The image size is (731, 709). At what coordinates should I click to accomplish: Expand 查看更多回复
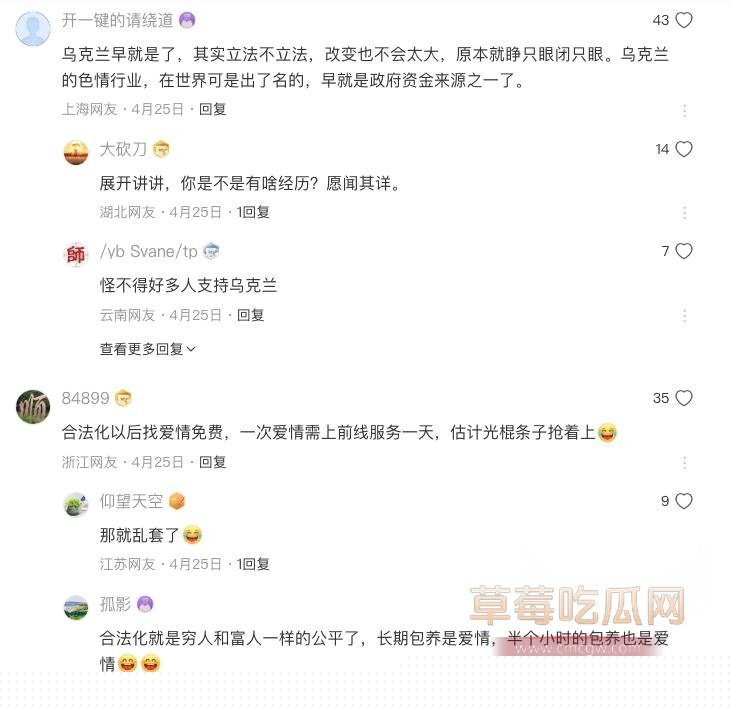click(148, 349)
